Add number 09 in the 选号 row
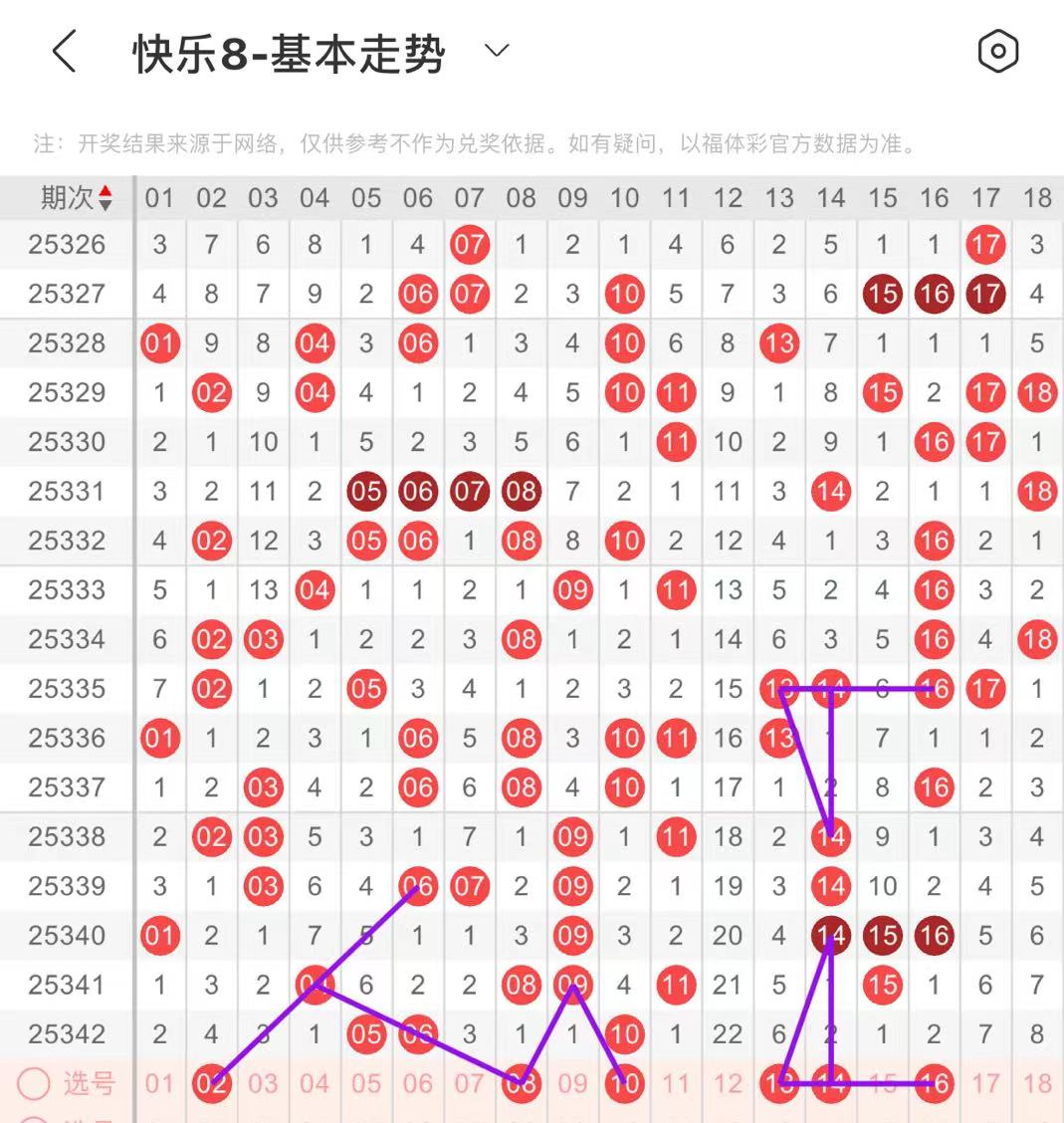Screen dimensions: 1064x1123 (572, 1083)
